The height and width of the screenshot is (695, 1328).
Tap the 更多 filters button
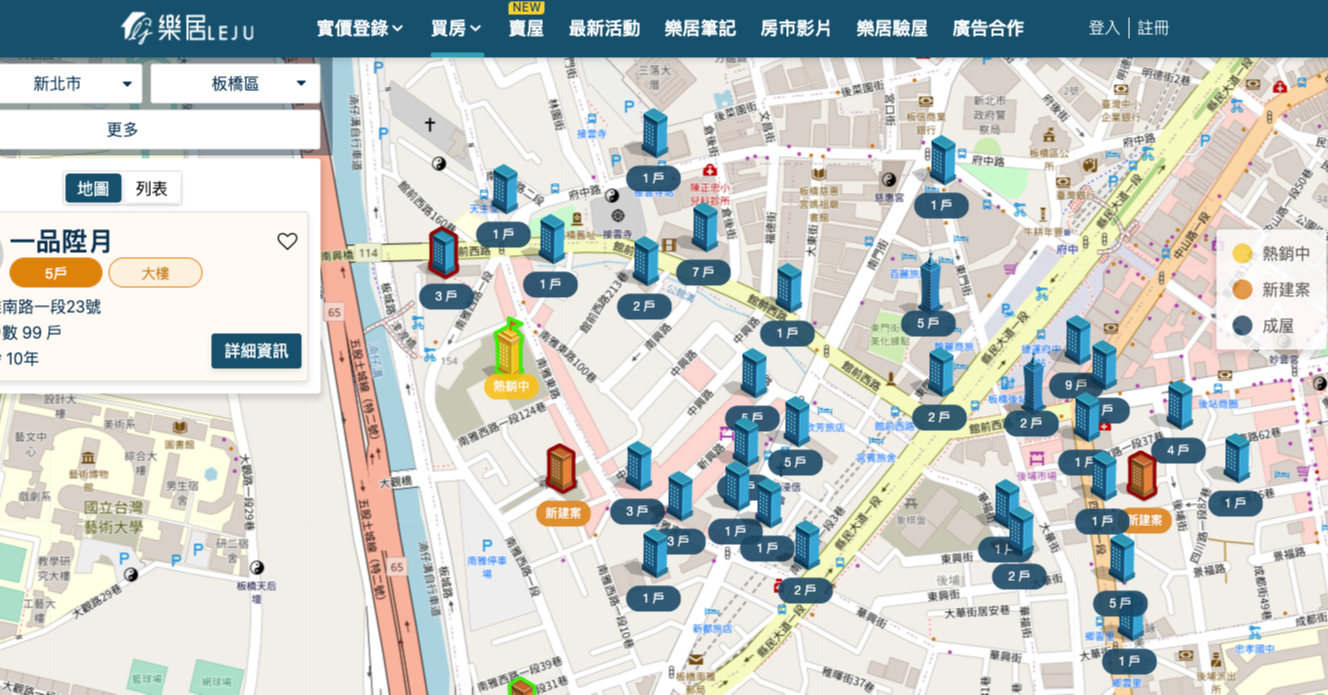click(x=122, y=130)
